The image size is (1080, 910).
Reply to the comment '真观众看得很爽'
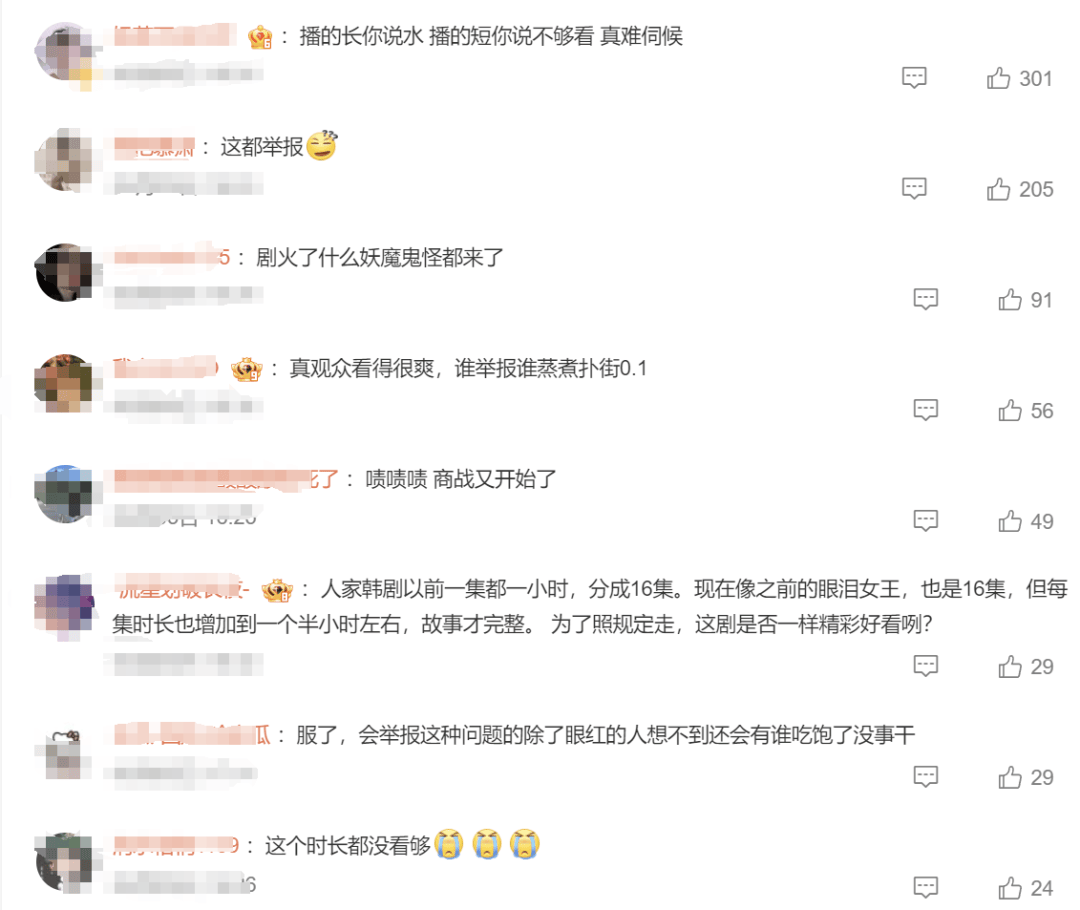926,410
